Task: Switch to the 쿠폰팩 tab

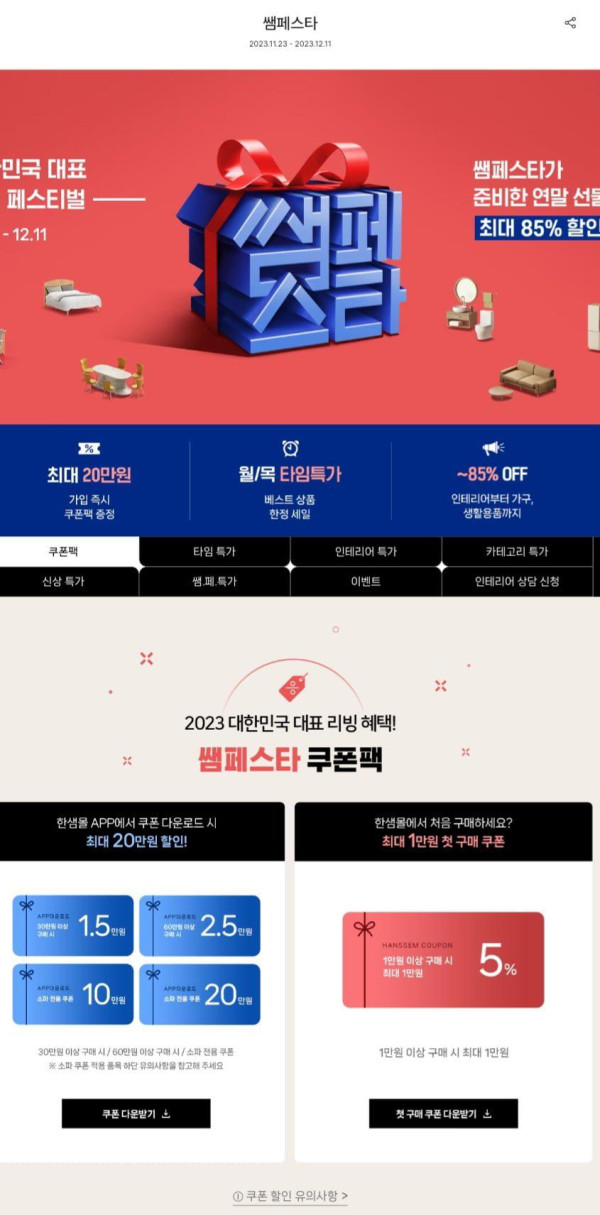Action: (x=69, y=551)
